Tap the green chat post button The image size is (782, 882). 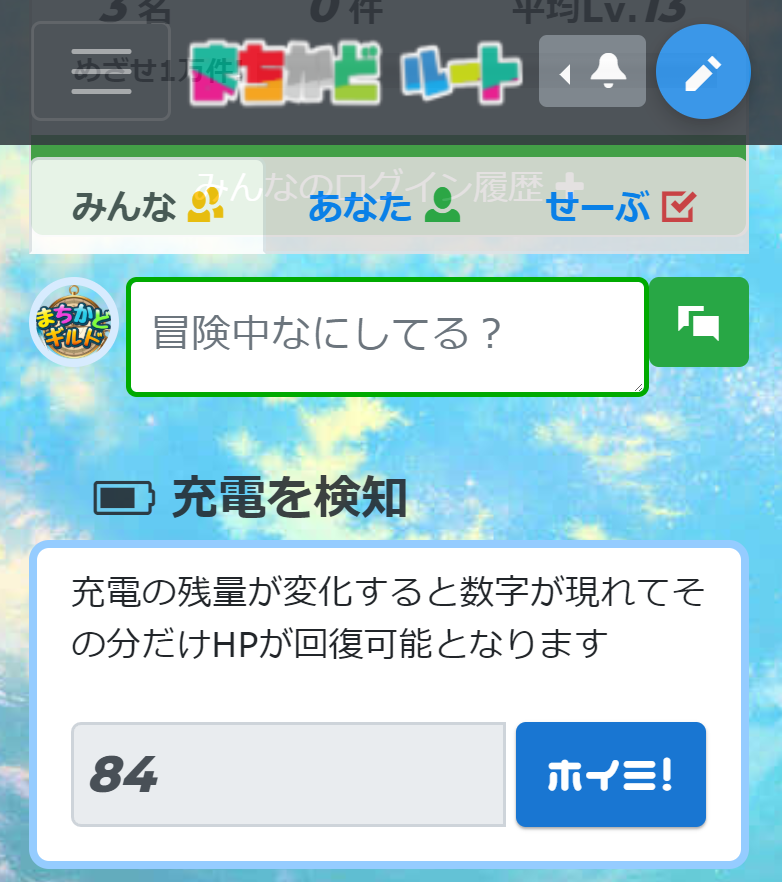point(698,323)
